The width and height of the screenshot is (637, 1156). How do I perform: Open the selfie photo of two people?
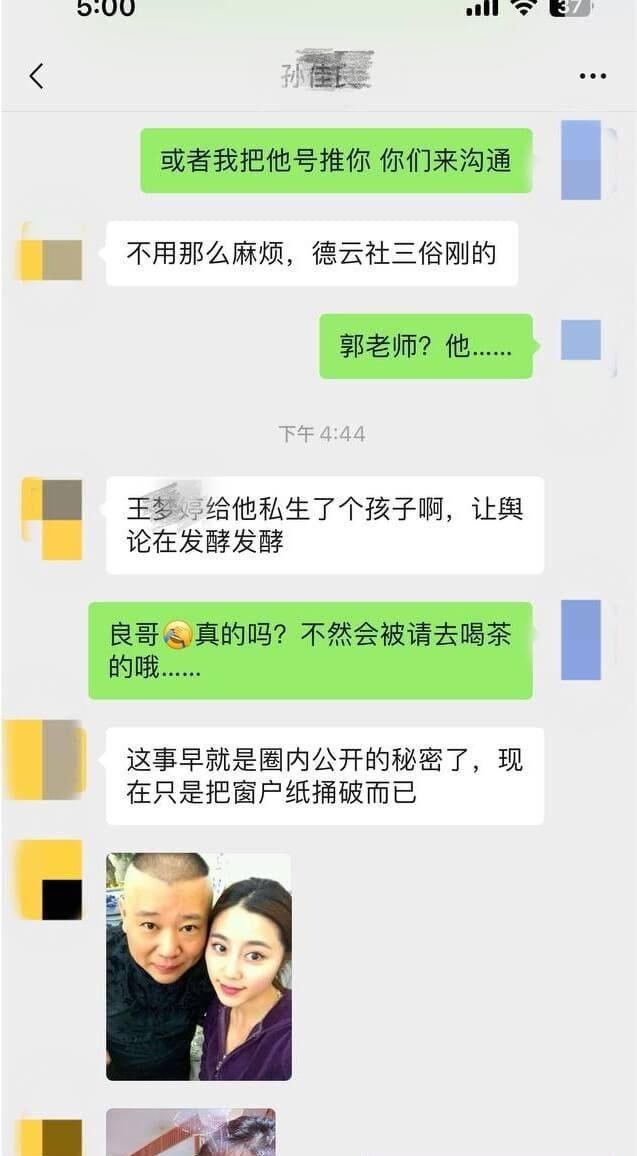(x=199, y=967)
